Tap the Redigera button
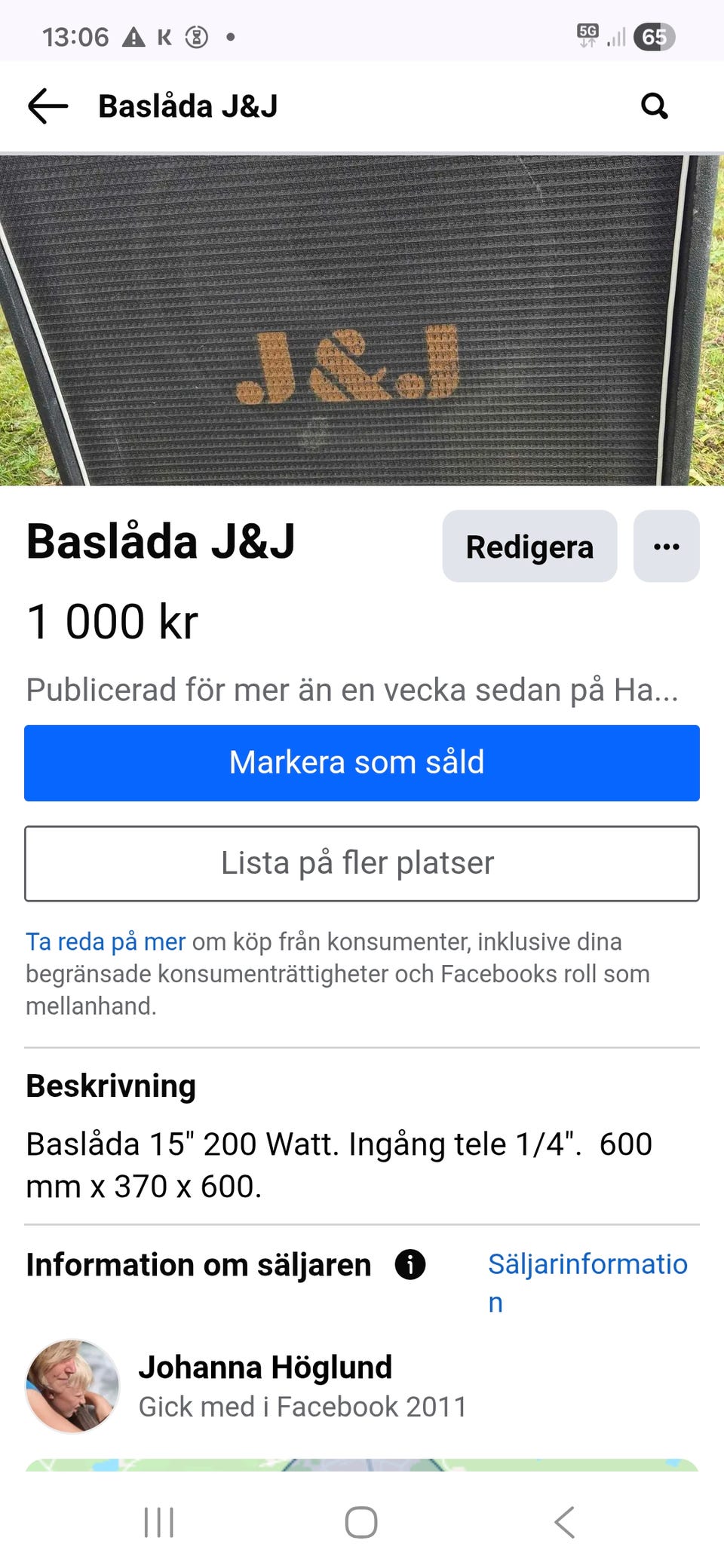This screenshot has height=1568, width=724. click(529, 547)
